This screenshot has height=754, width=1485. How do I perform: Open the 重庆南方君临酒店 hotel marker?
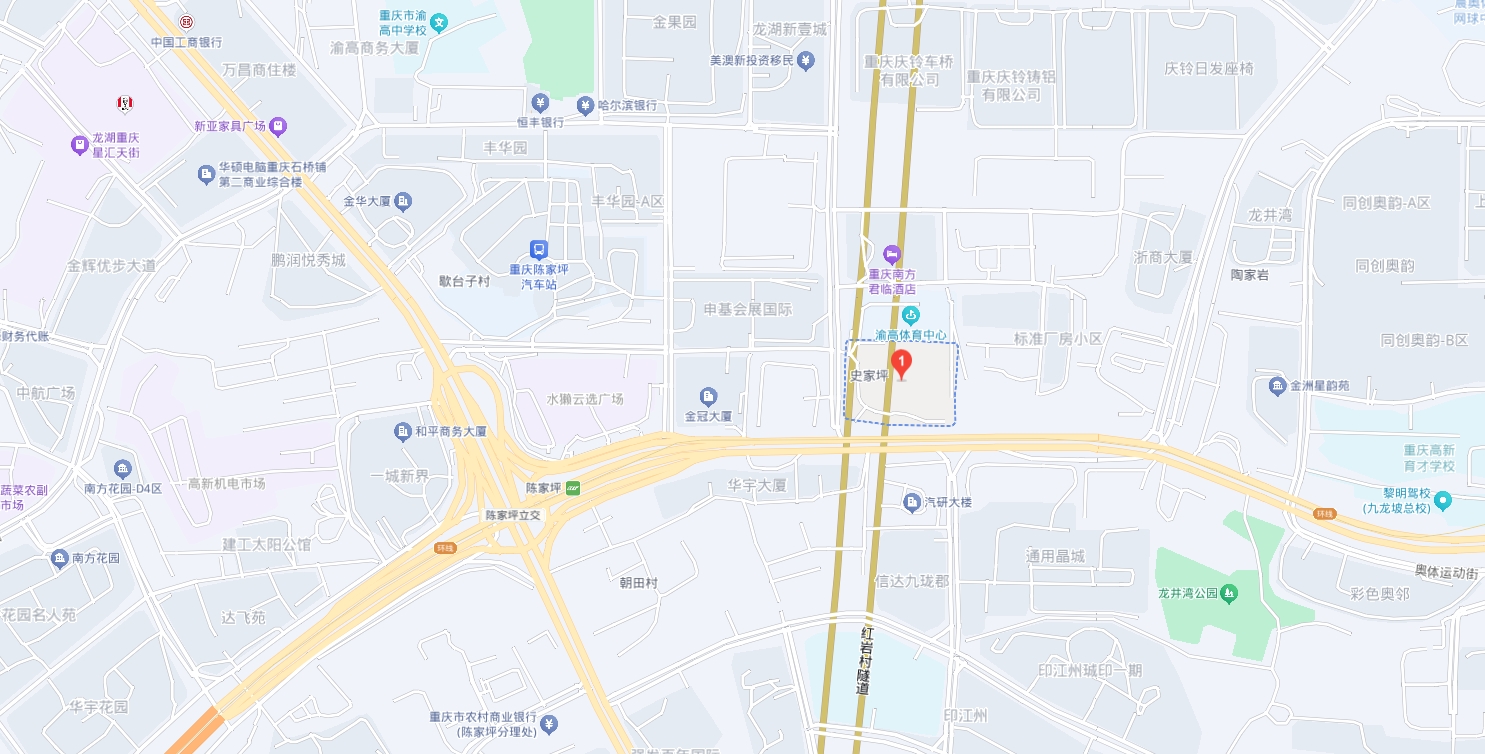click(x=892, y=253)
